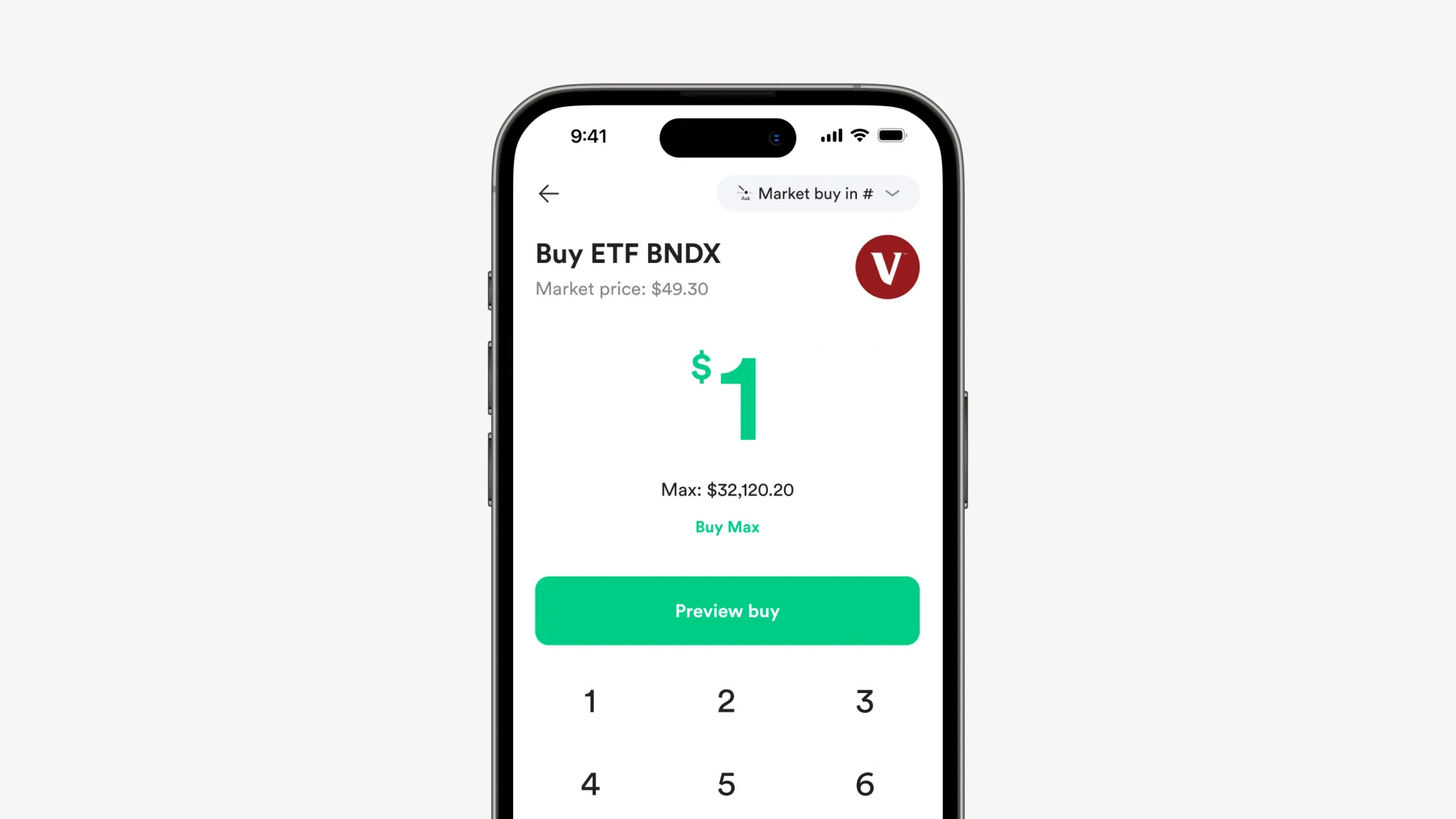The height and width of the screenshot is (819, 1456).
Task: Tap the Preview buy button
Action: 727,611
